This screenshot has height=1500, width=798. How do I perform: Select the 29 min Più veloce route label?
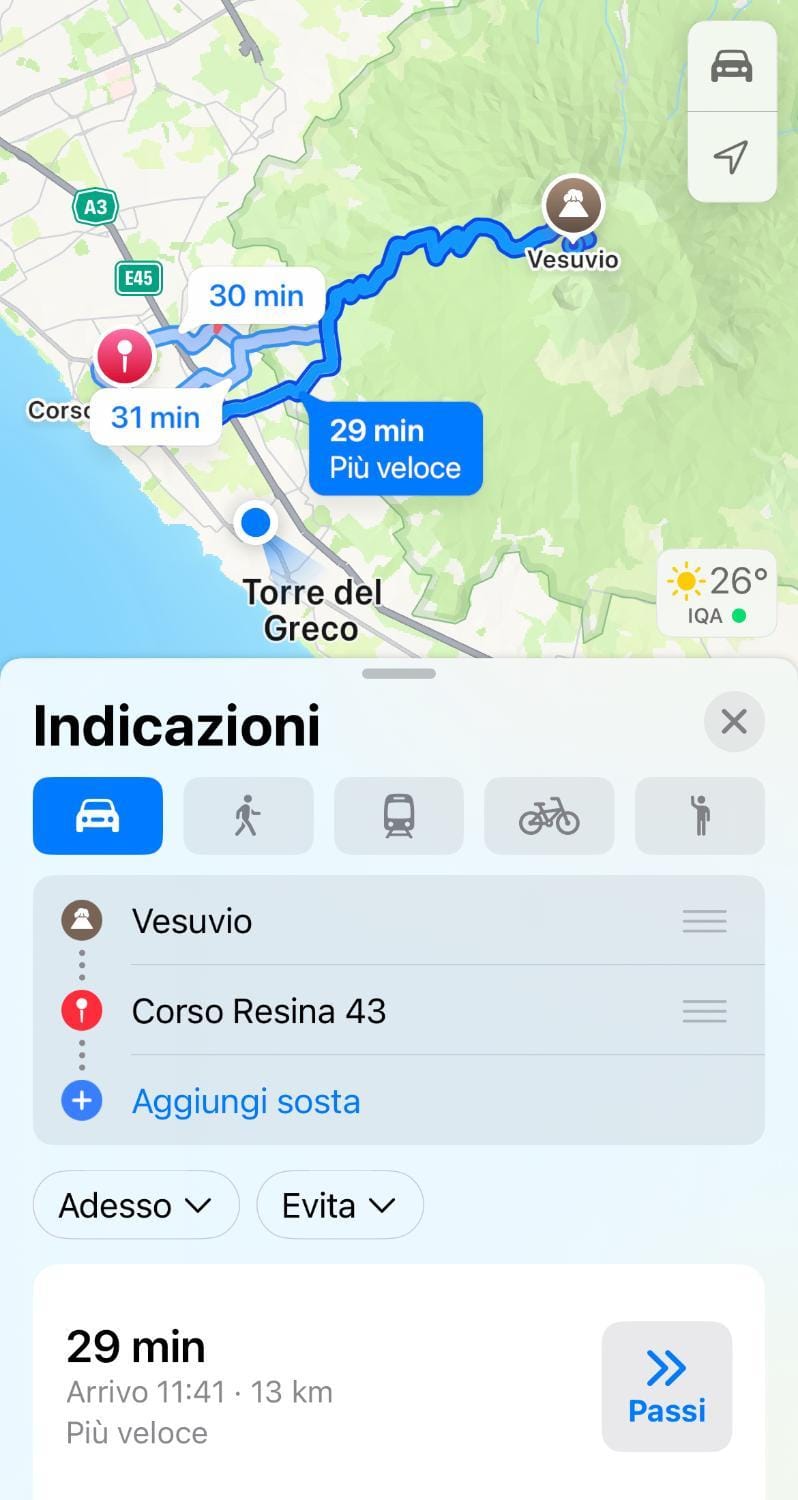point(396,449)
